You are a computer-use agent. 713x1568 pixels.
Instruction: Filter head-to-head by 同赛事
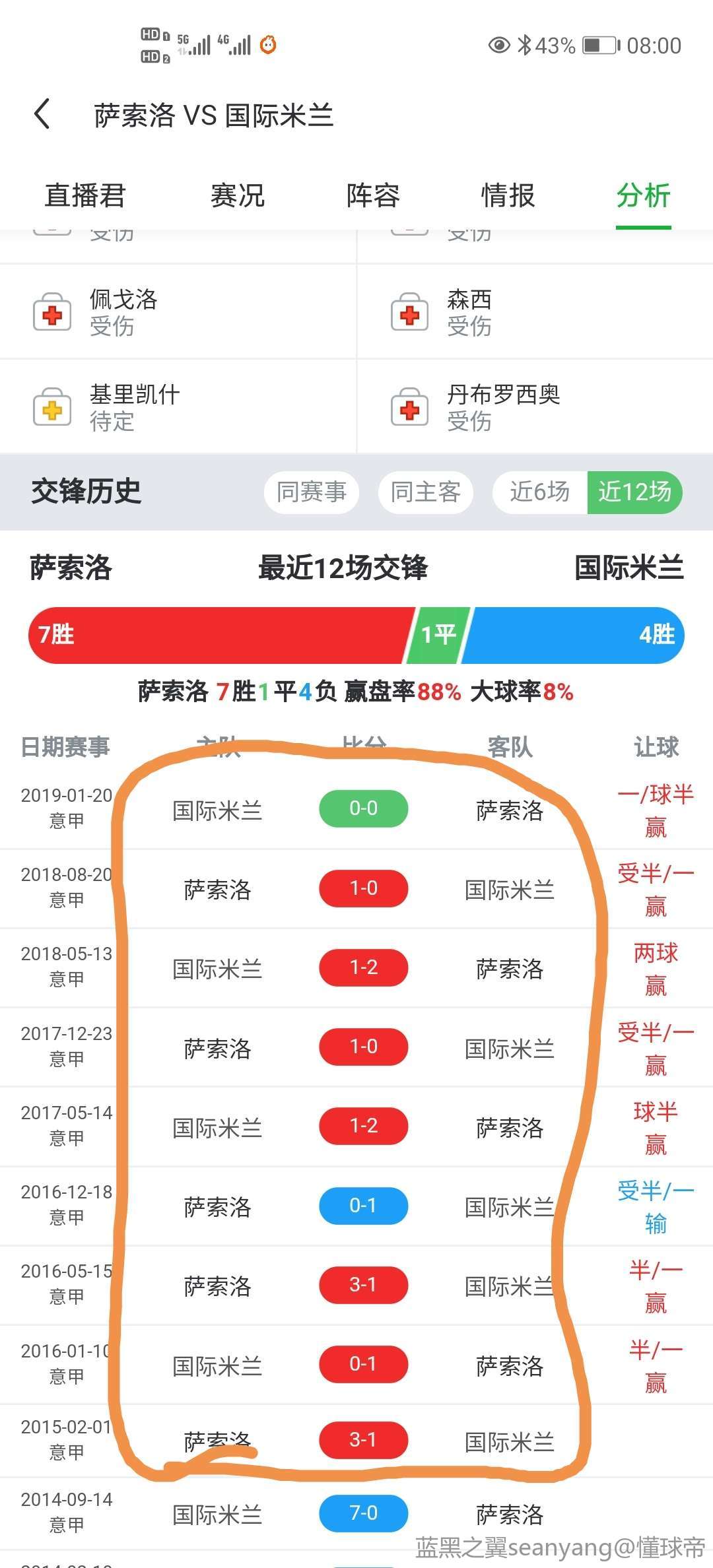coord(311,492)
